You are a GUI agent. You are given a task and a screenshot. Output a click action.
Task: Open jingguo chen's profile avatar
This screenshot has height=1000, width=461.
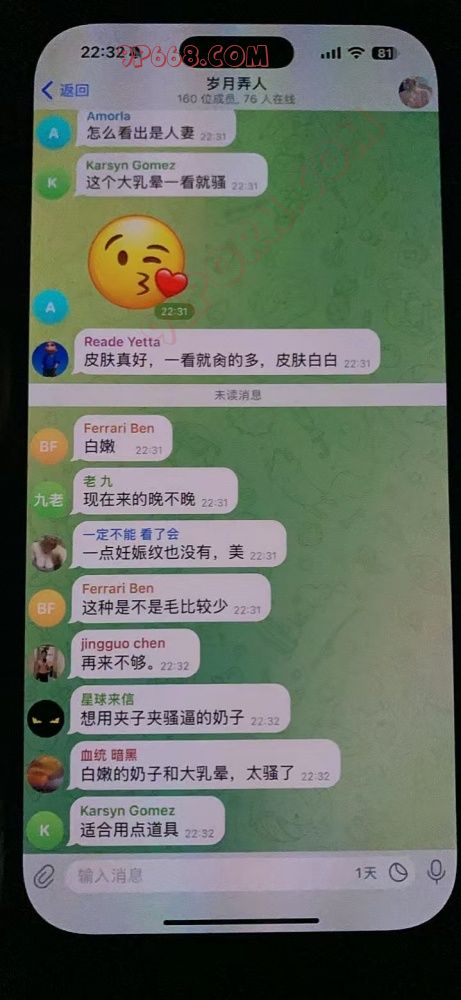pos(49,663)
